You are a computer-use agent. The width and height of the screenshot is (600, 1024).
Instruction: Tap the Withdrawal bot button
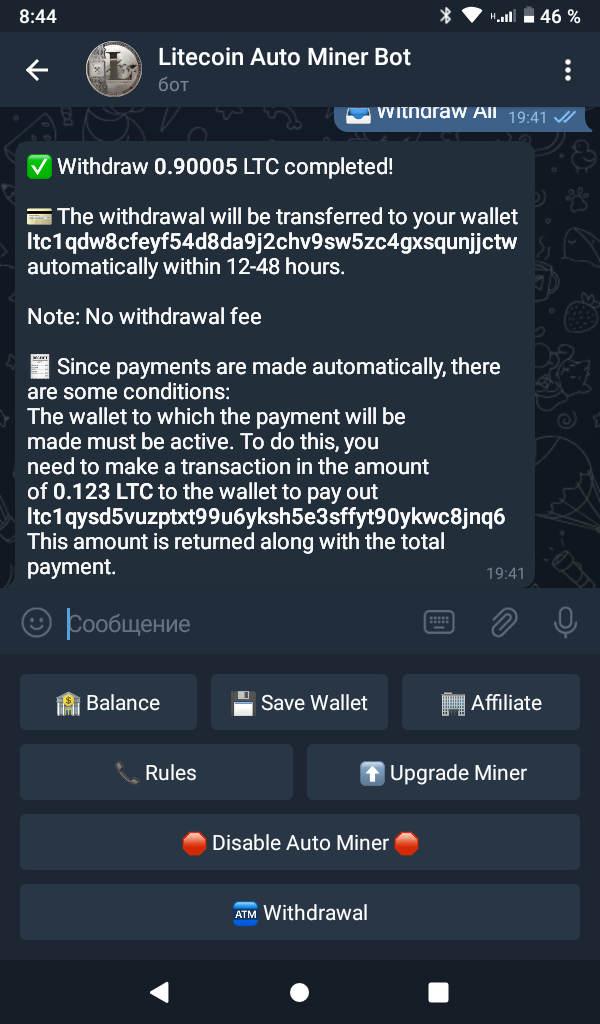(300, 913)
